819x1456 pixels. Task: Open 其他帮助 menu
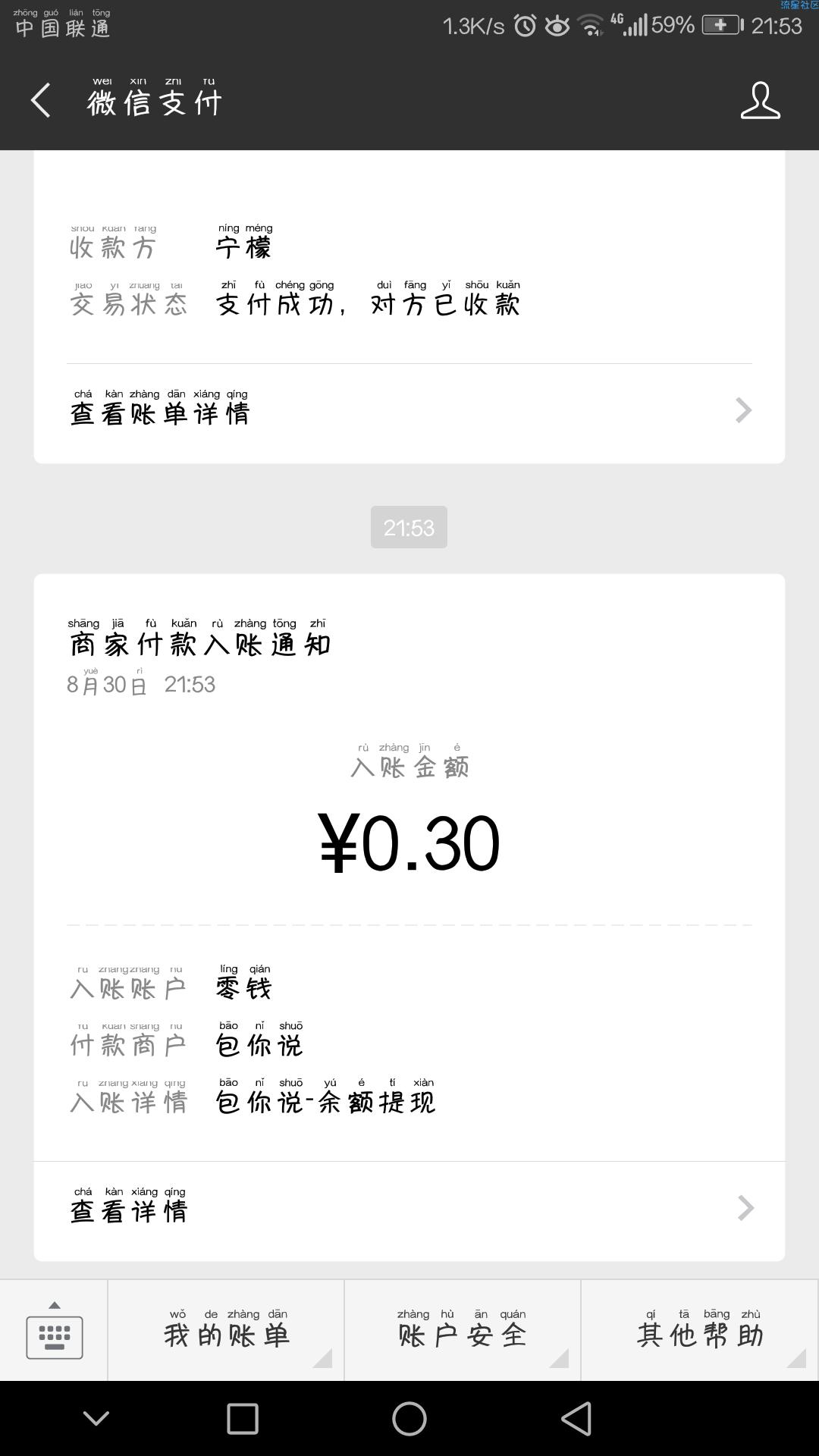(x=700, y=1331)
